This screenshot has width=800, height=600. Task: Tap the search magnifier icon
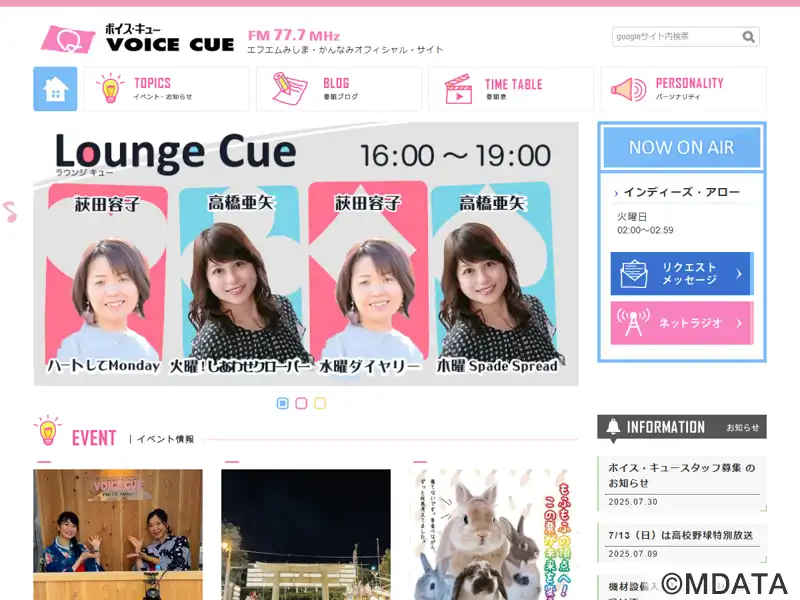749,37
